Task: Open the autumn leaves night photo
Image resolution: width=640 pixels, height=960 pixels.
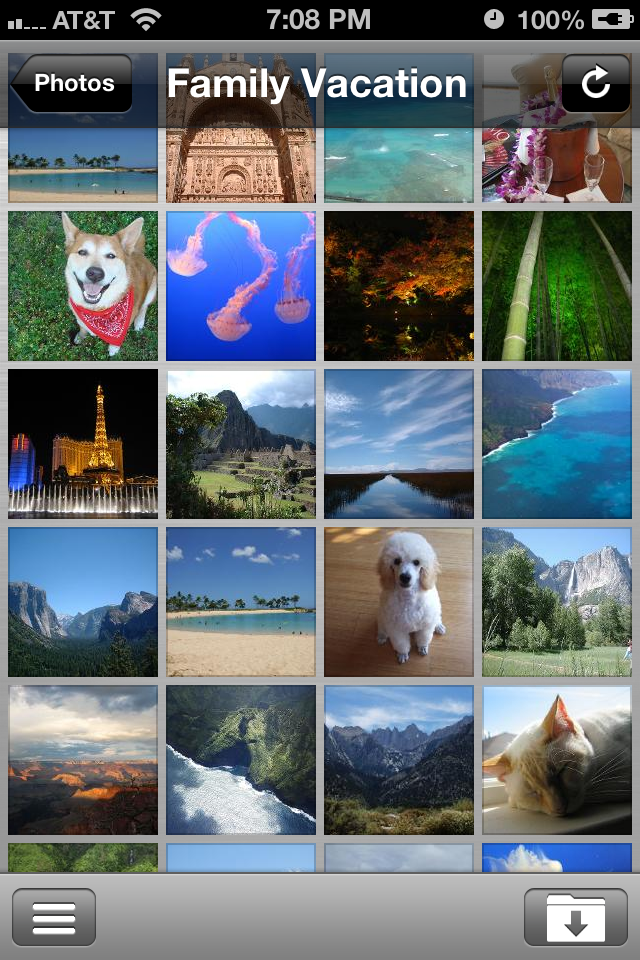Action: pyautogui.click(x=399, y=286)
